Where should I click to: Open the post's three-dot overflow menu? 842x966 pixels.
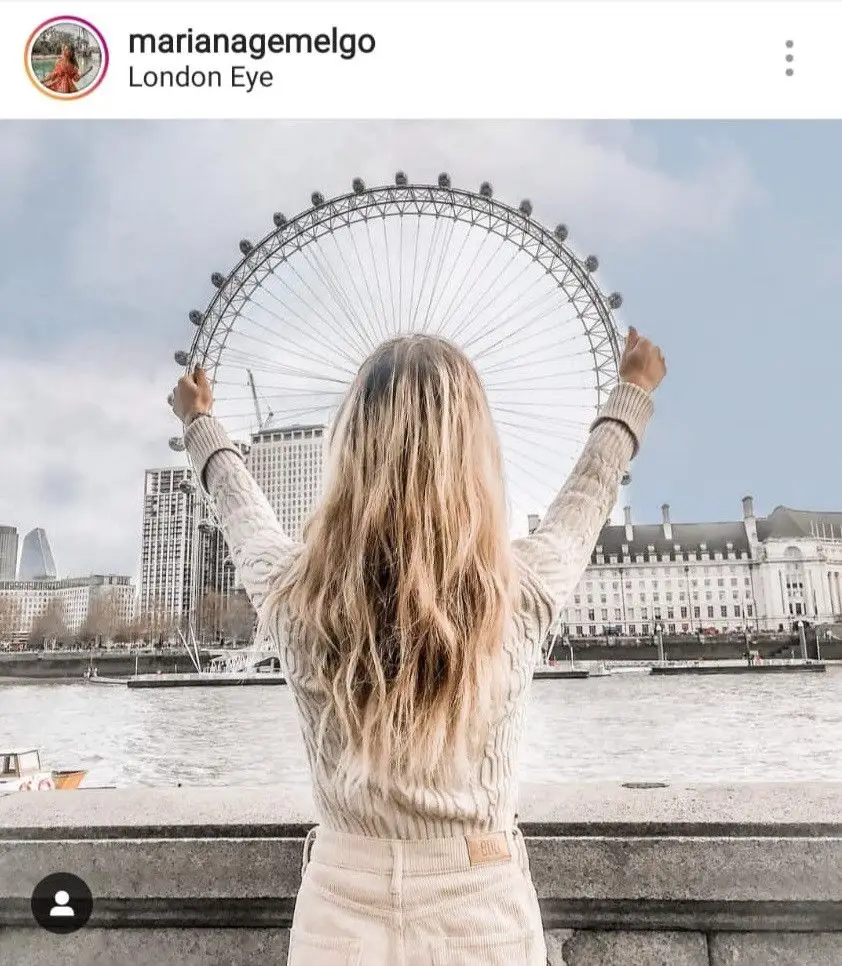[789, 58]
